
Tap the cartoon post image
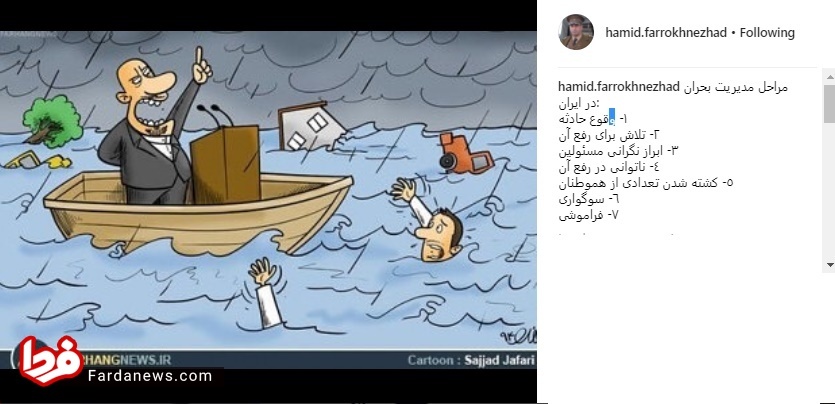pyautogui.click(x=268, y=200)
